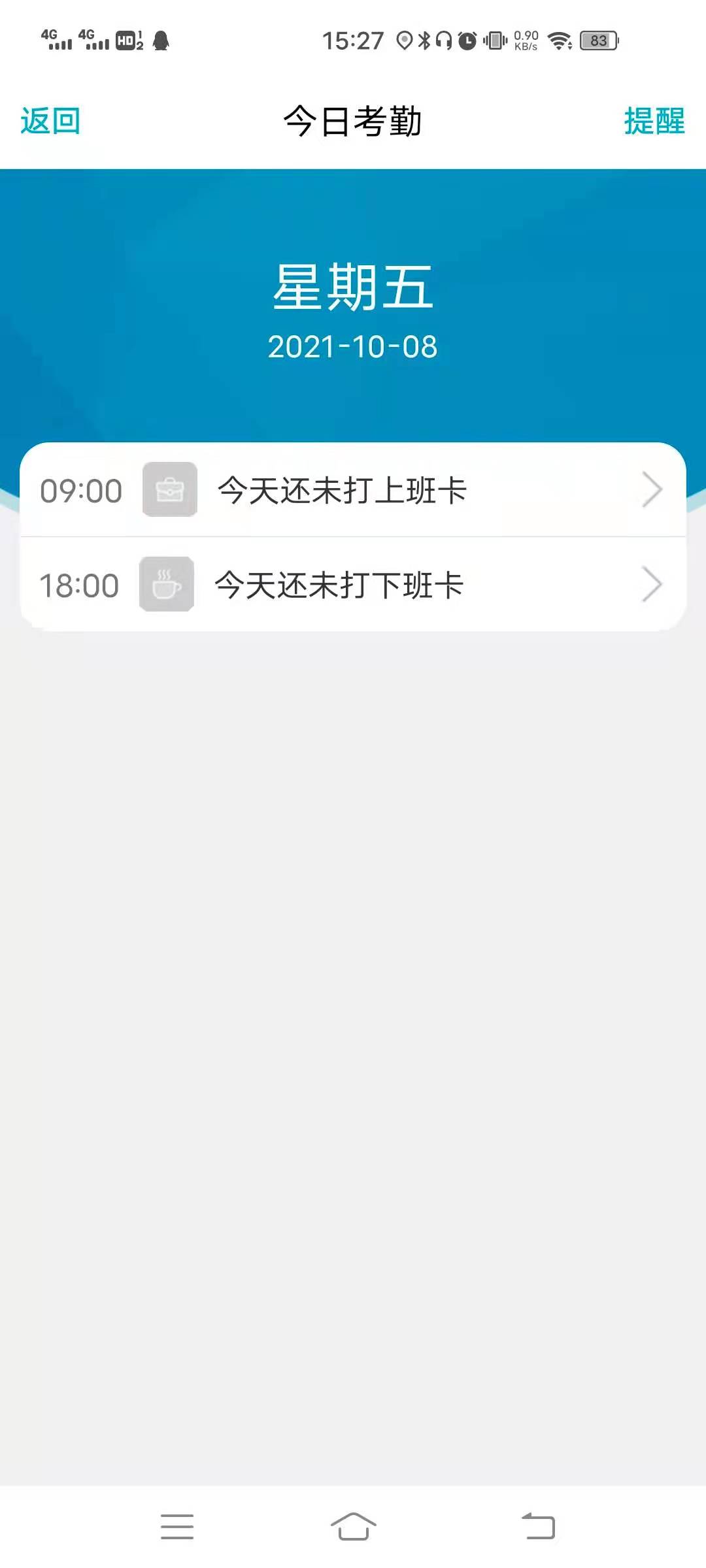Tap 返回 to go back
Screen dimensions: 706x1568
point(50,122)
